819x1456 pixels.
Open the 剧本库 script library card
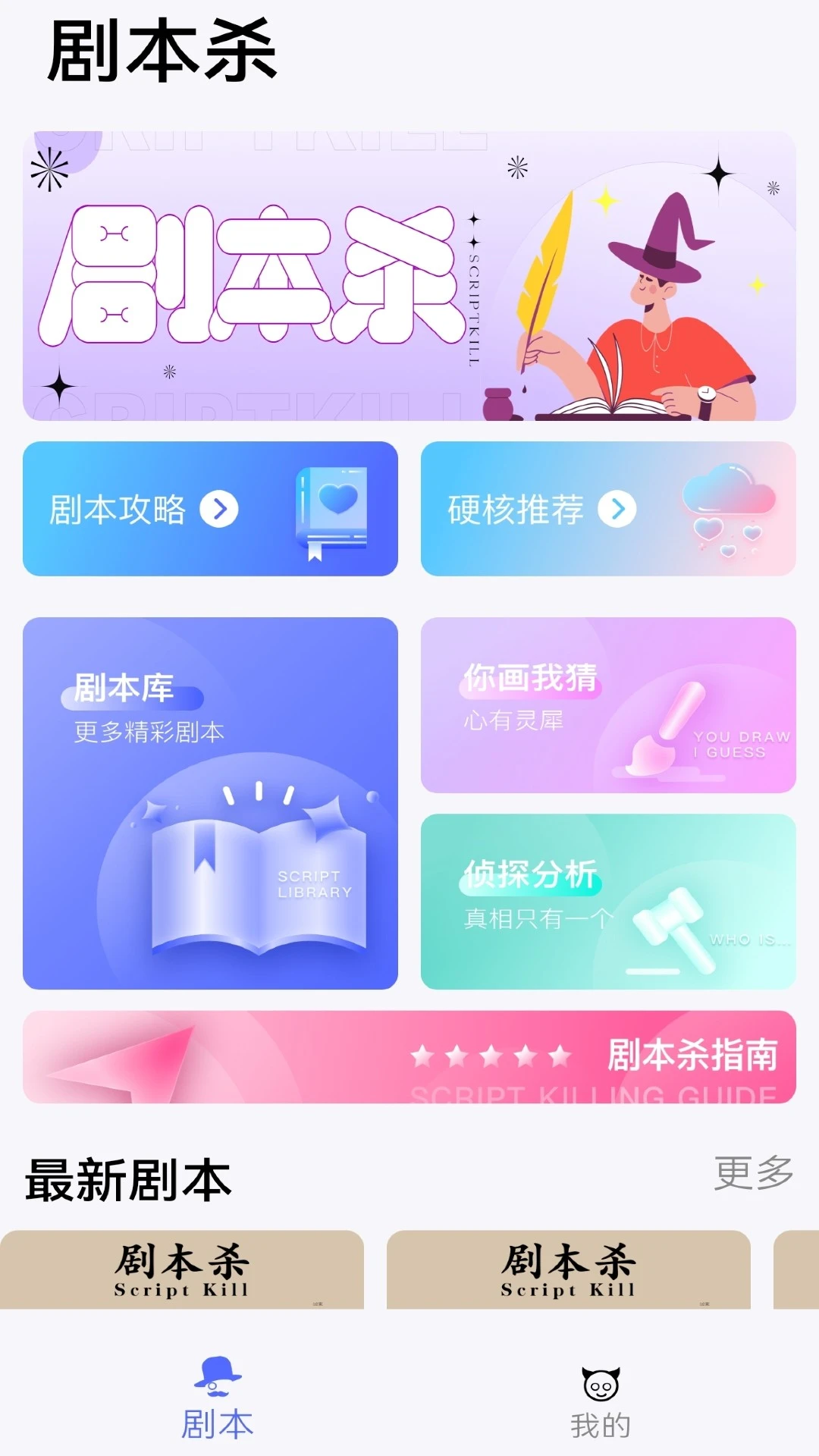209,804
